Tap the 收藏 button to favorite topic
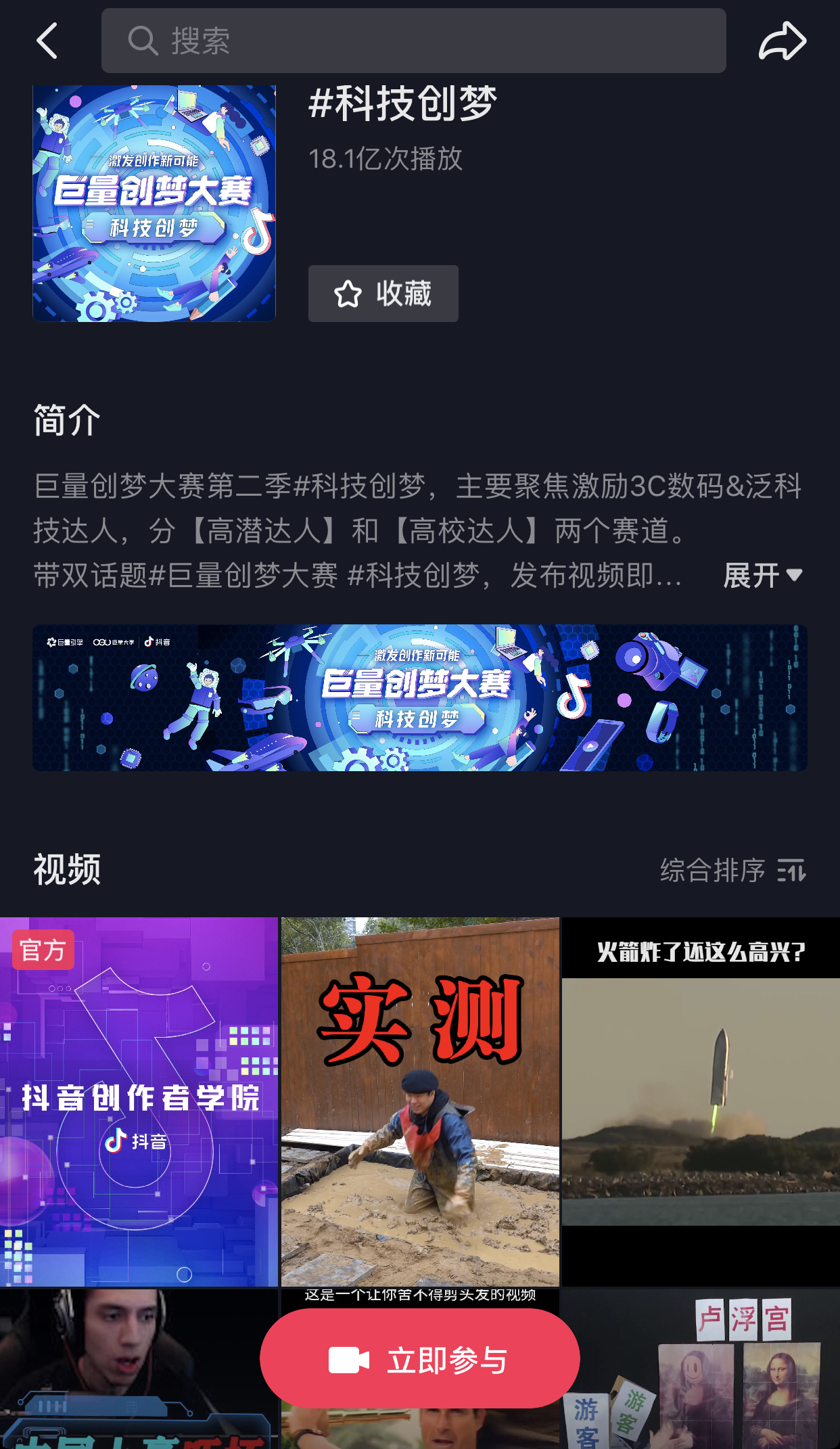Viewport: 840px width, 1449px height. [383, 294]
